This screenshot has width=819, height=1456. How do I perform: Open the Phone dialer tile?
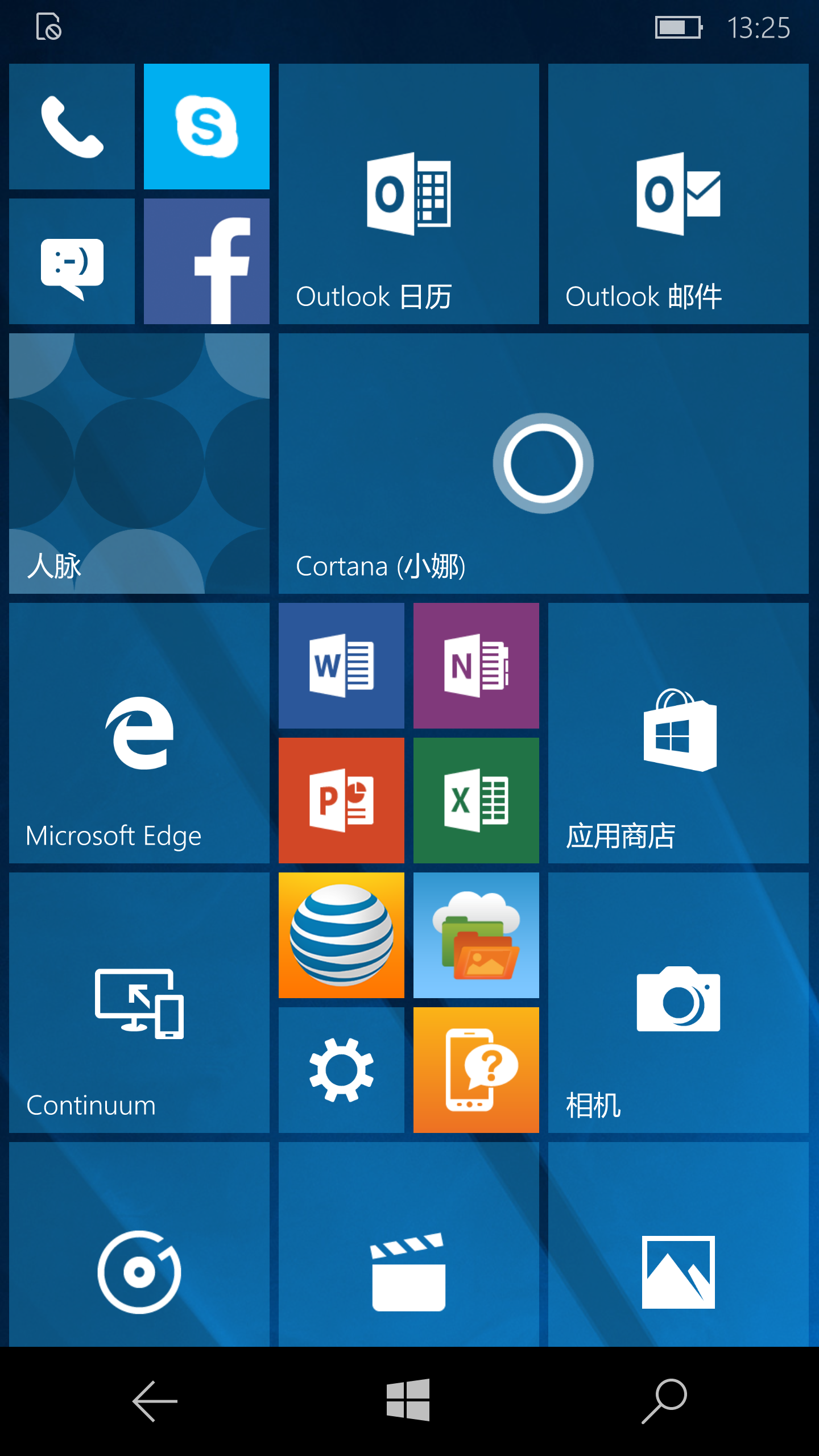[x=72, y=126]
